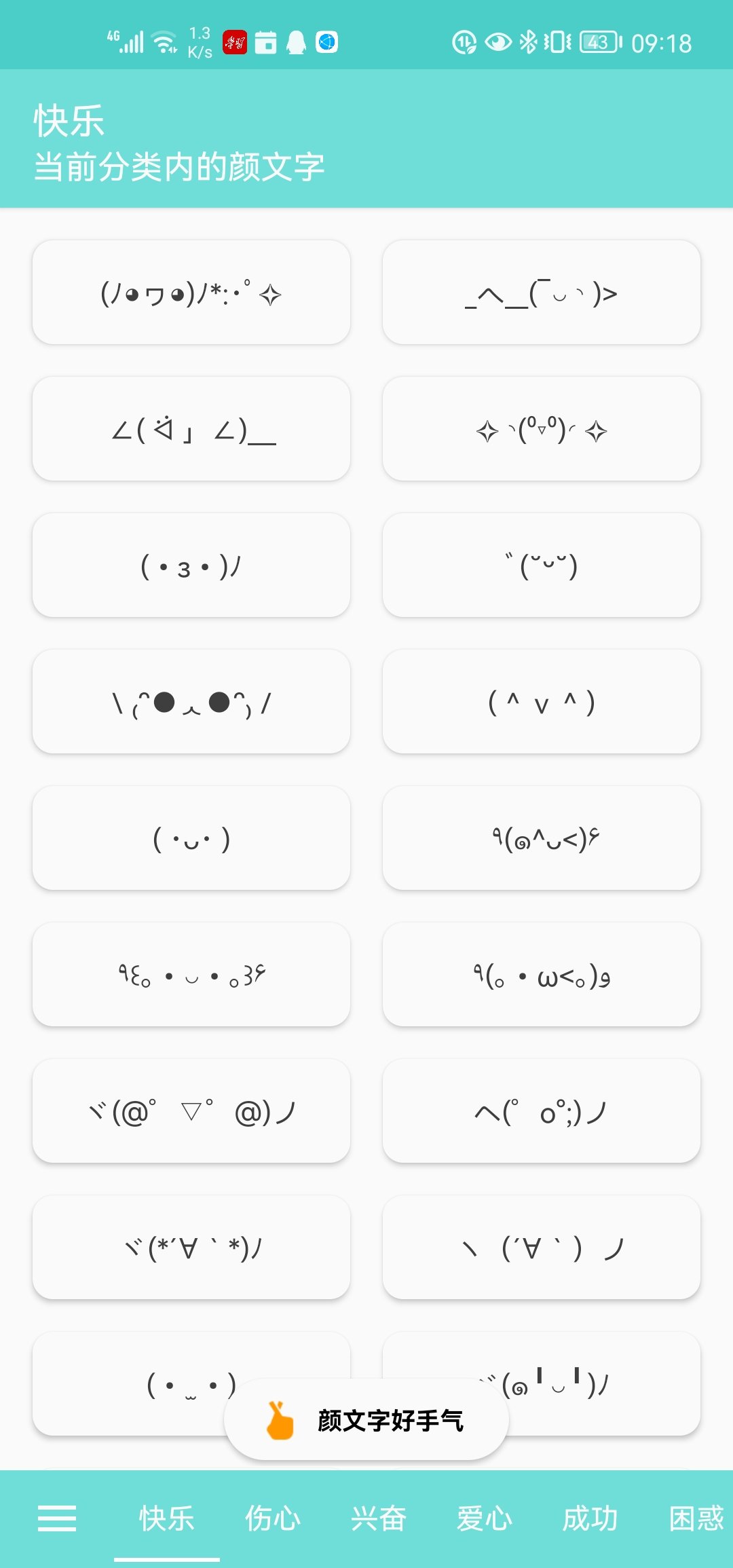This screenshot has width=733, height=1568.
Task: Select the 快乐 tab
Action: coord(167,1518)
